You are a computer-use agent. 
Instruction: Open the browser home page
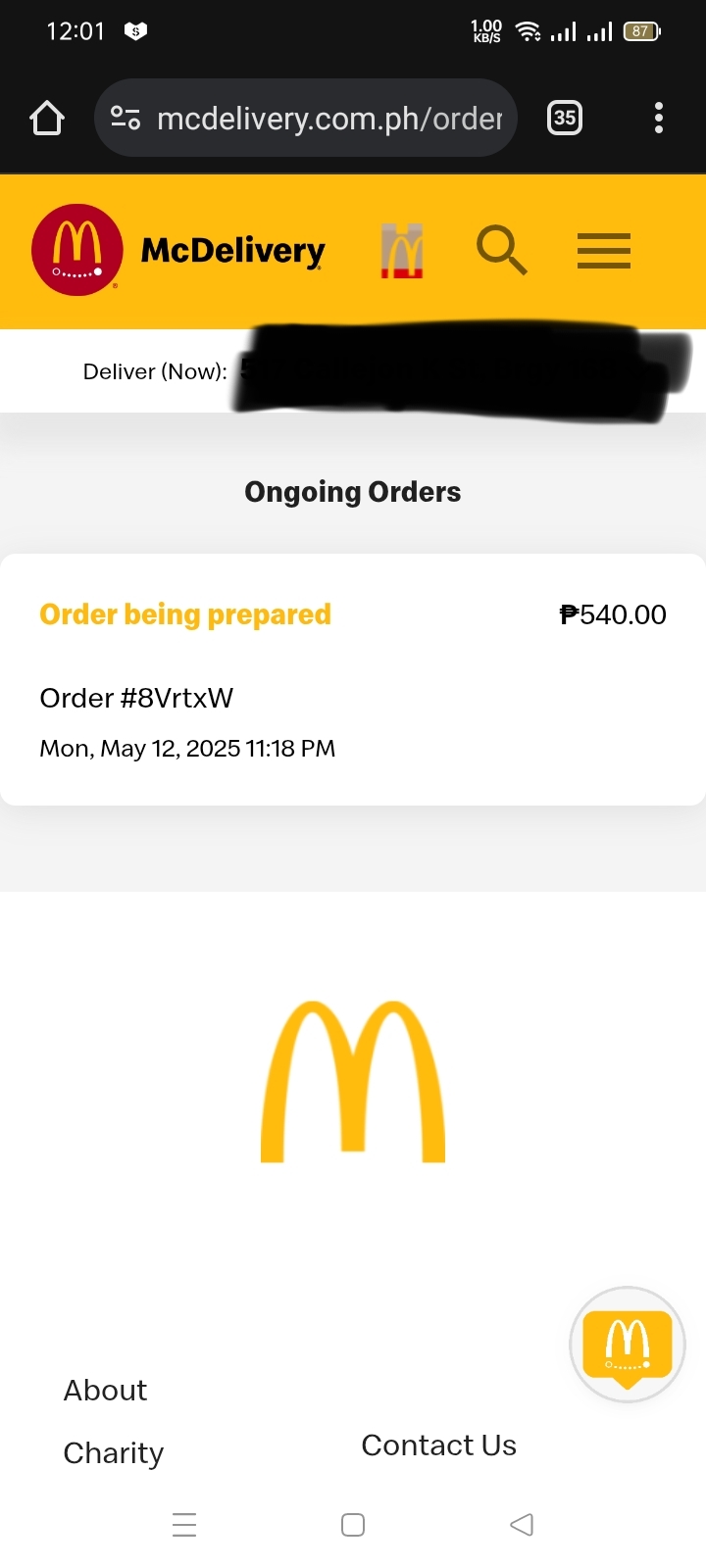coord(47,119)
